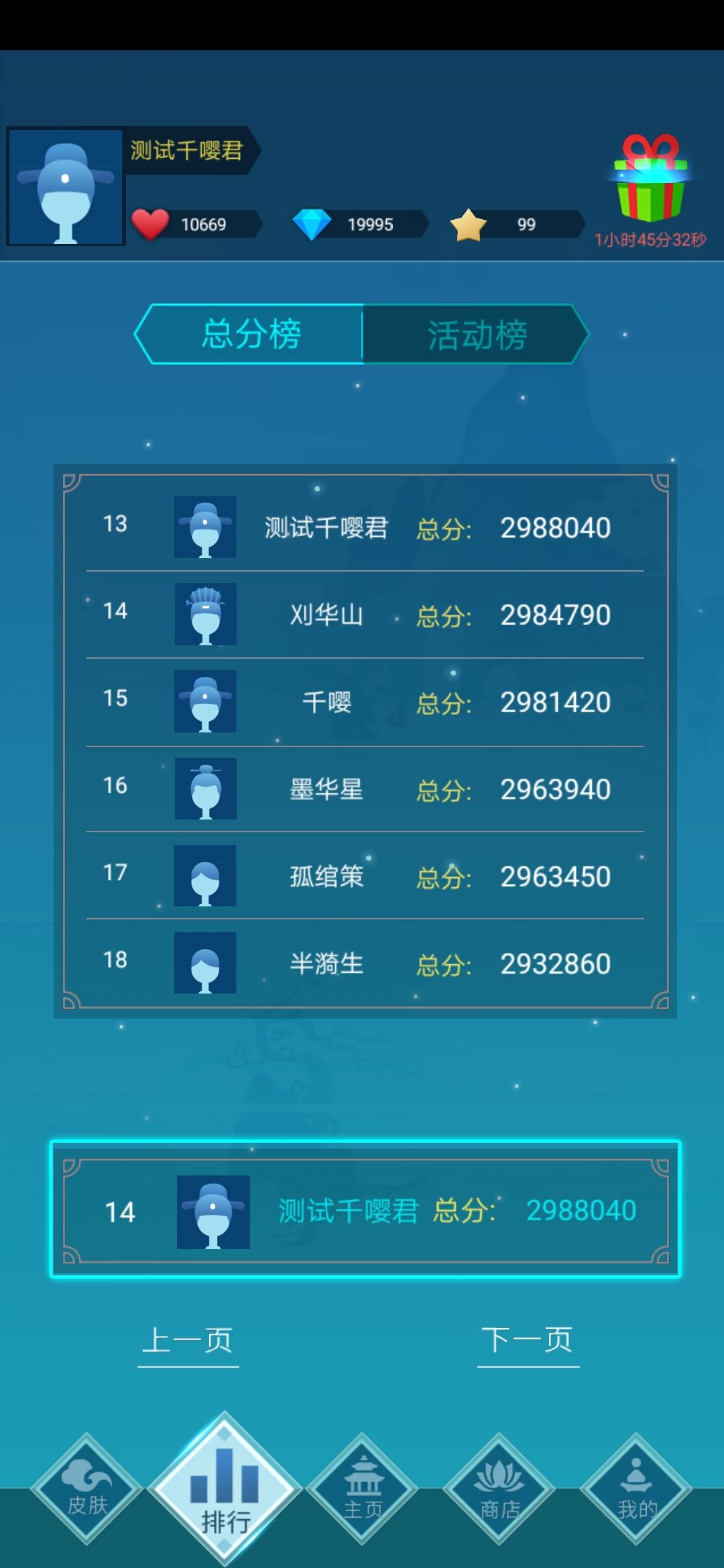The height and width of the screenshot is (1568, 724).
Task: Select the 总分榜 tab
Action: 251,335
